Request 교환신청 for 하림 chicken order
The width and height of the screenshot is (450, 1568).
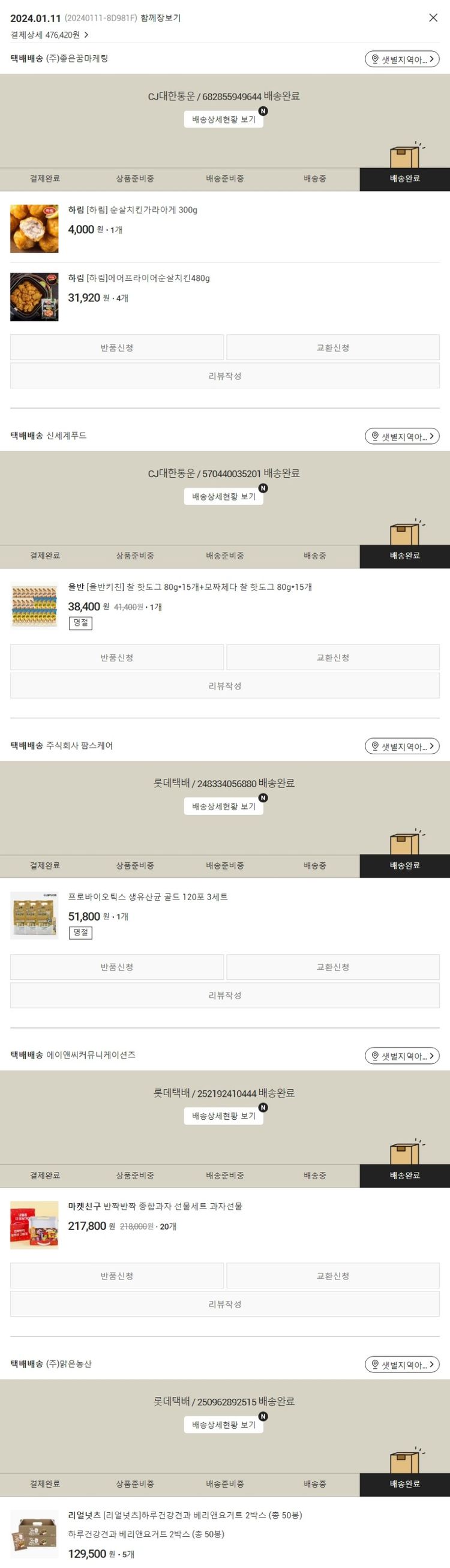click(332, 347)
